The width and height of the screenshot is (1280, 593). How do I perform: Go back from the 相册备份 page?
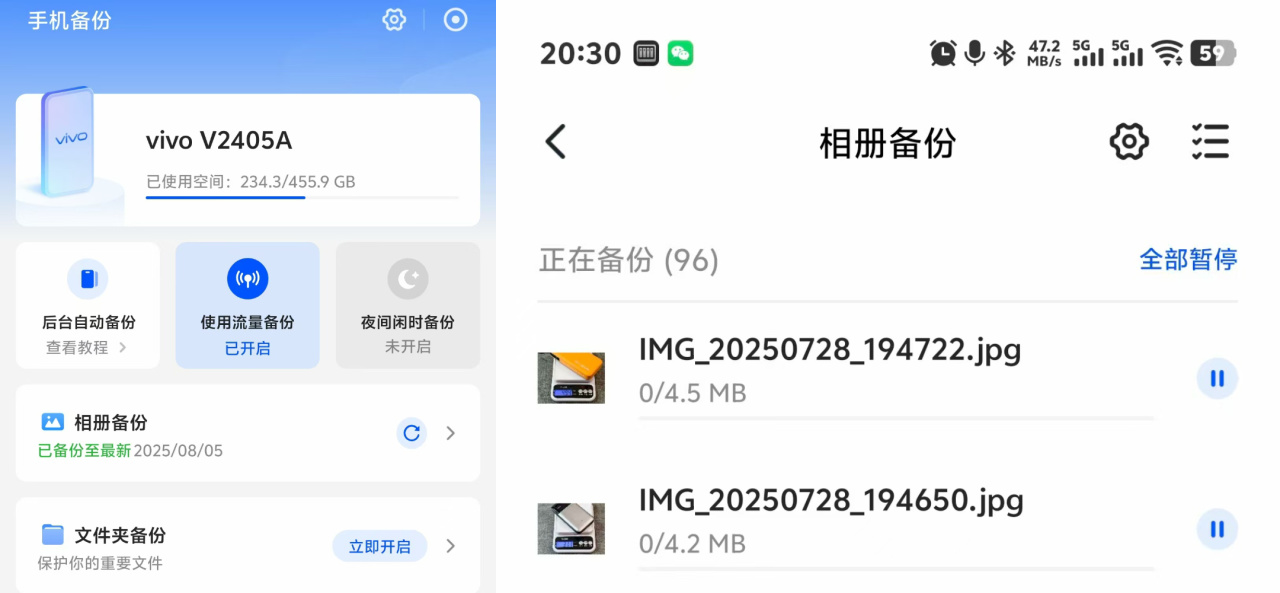click(x=556, y=142)
